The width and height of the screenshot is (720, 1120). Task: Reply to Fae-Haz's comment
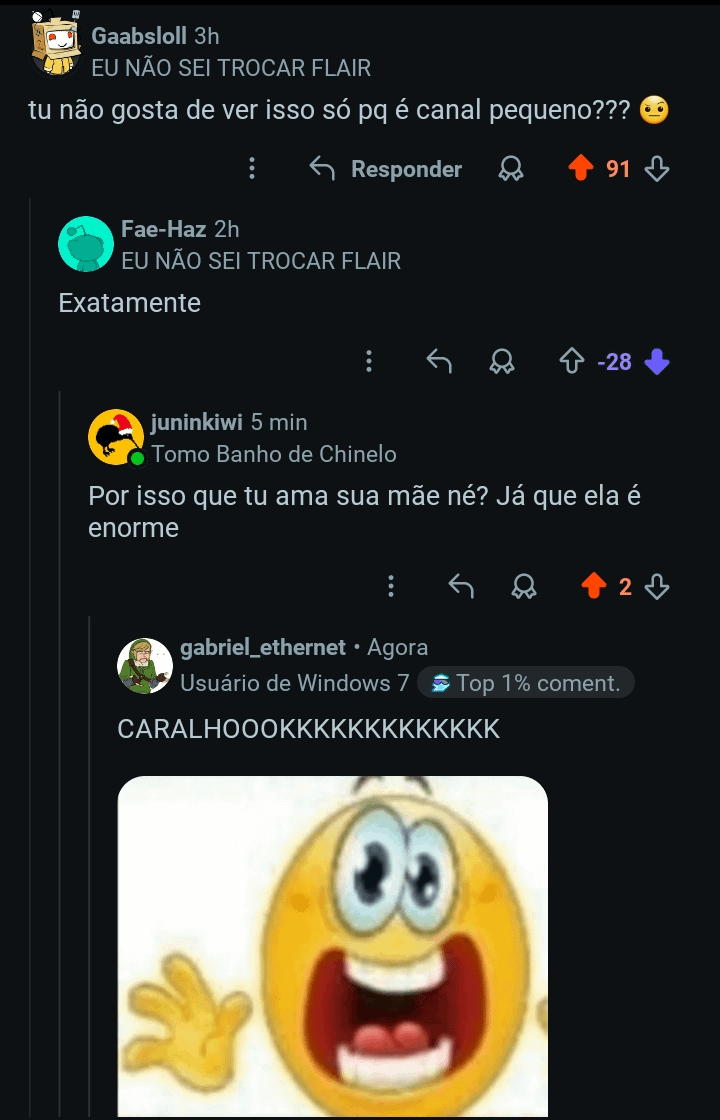click(439, 361)
